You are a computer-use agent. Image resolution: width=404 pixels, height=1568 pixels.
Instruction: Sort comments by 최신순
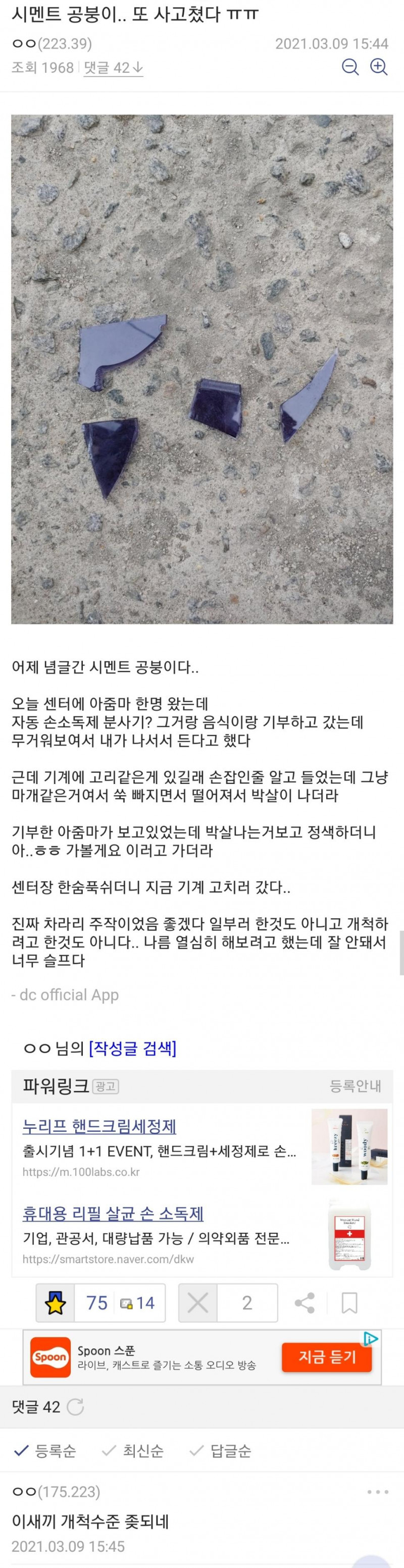tap(133, 1451)
